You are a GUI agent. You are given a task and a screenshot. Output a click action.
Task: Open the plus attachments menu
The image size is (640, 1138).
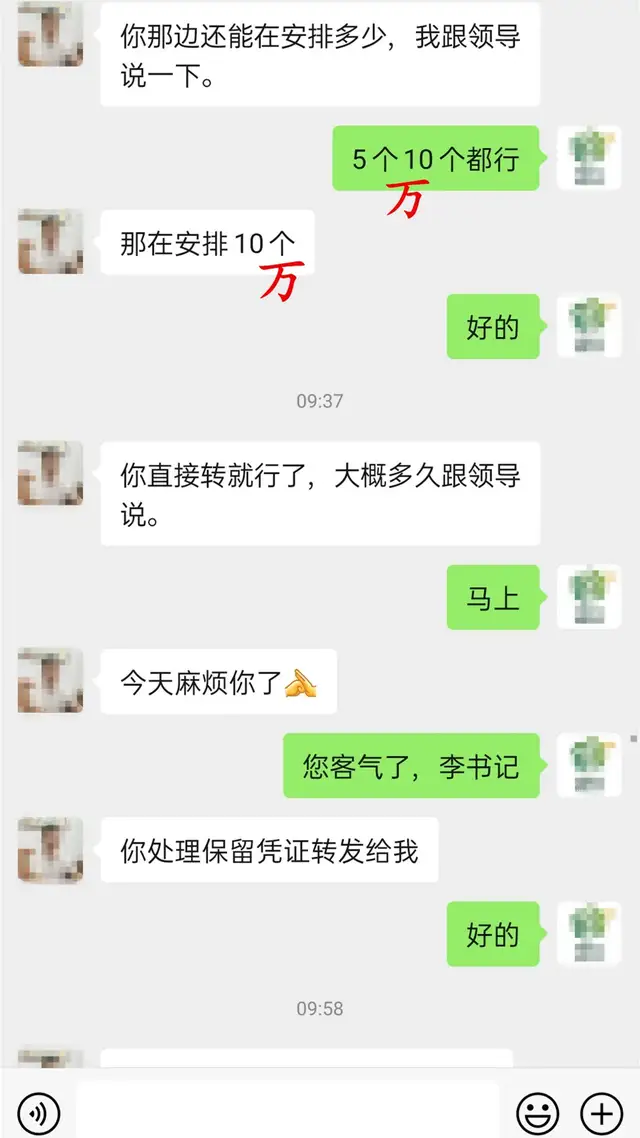coord(601,1112)
